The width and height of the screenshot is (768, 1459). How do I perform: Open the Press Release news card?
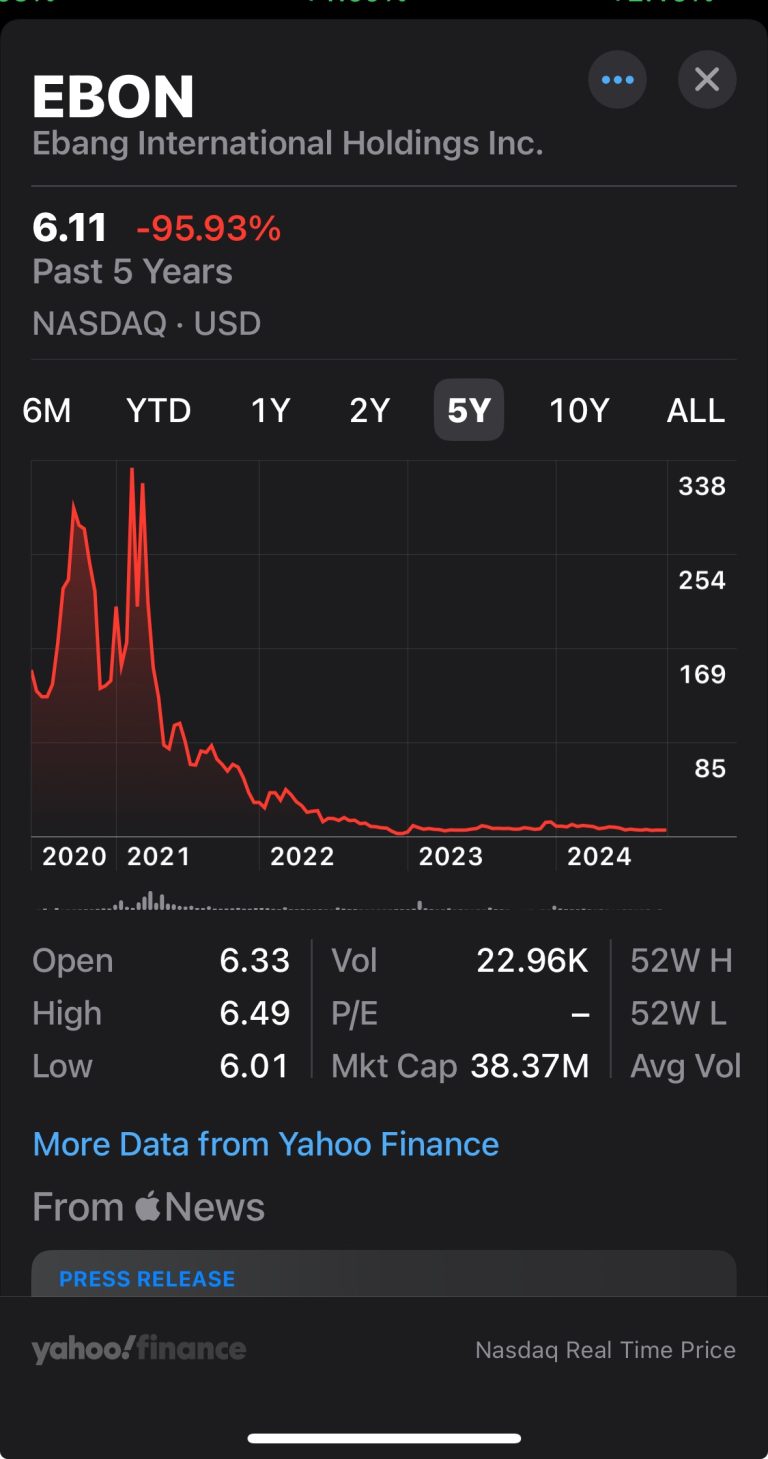[x=384, y=1275]
